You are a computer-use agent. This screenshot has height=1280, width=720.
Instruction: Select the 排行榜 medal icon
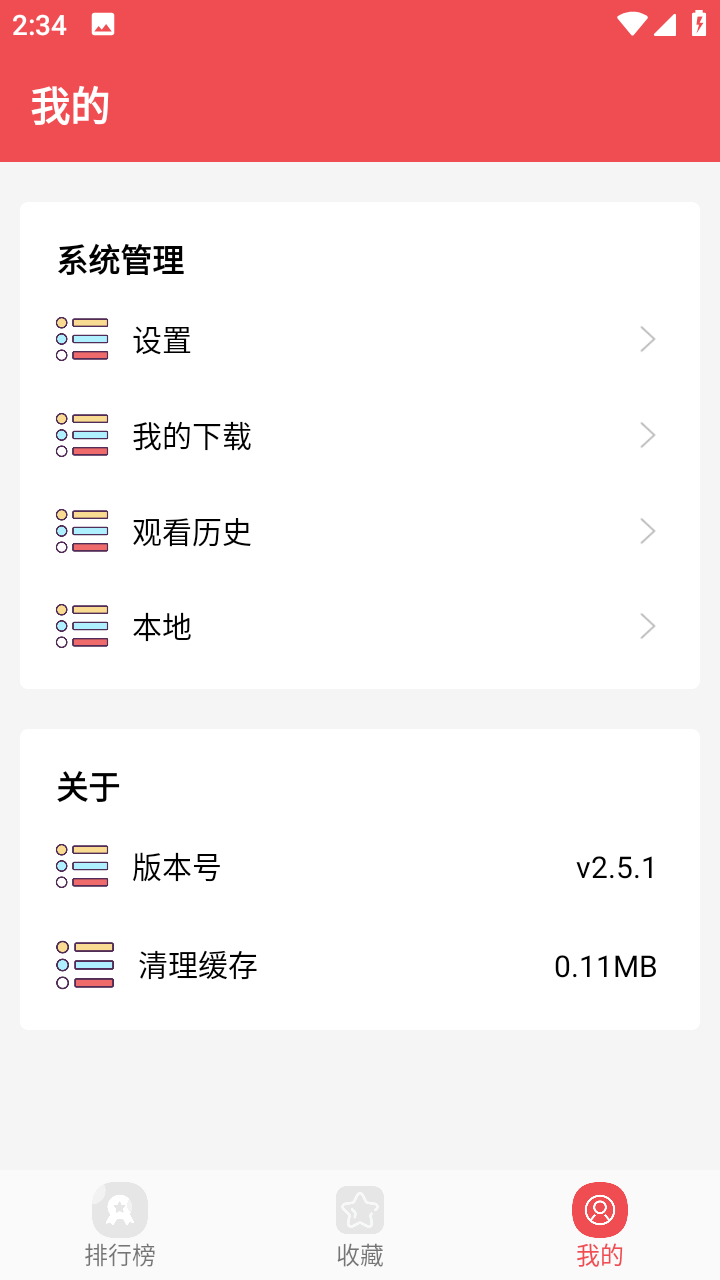click(x=120, y=1209)
